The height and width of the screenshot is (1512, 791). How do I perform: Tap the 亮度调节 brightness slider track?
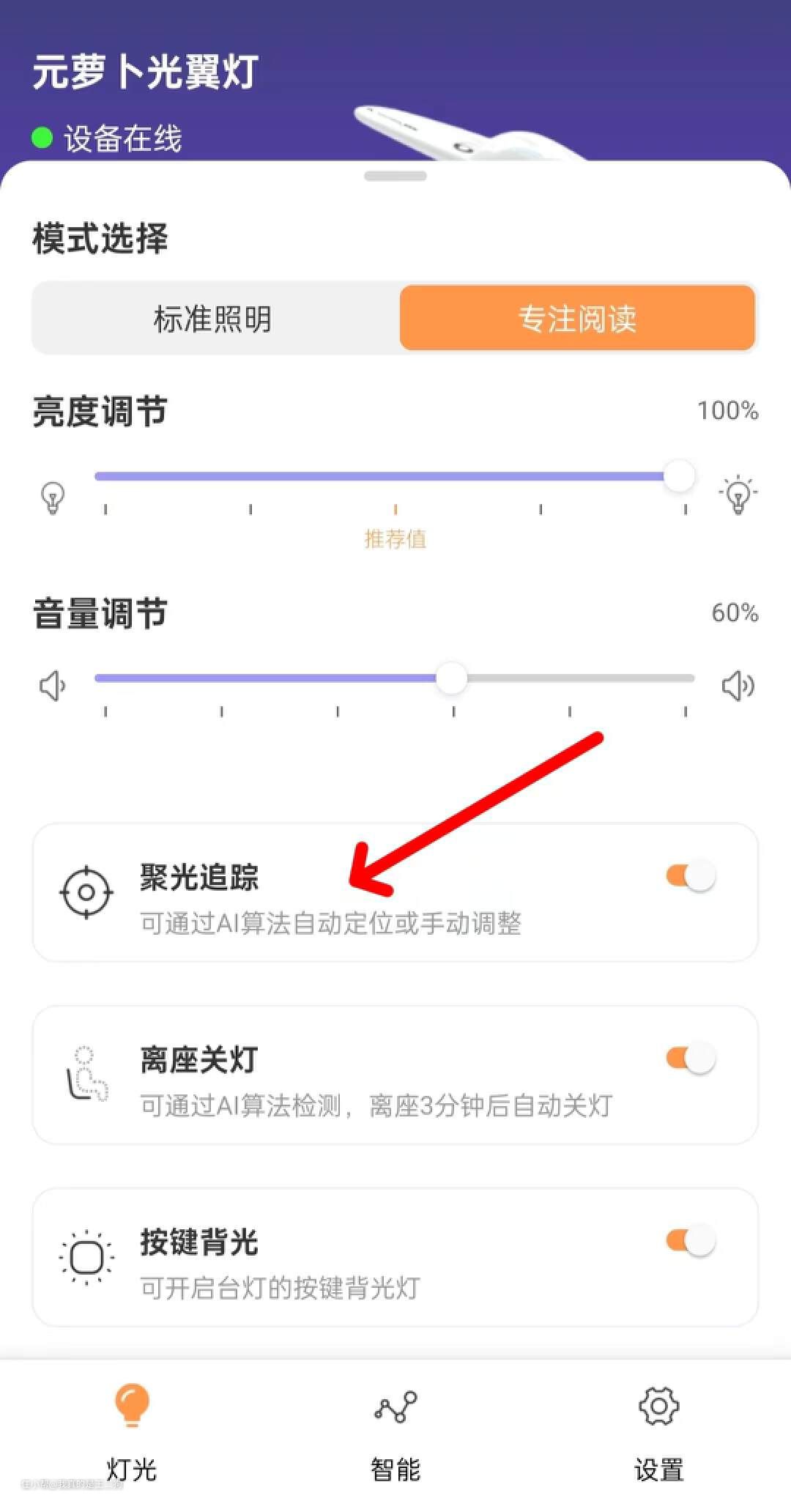click(x=381, y=476)
